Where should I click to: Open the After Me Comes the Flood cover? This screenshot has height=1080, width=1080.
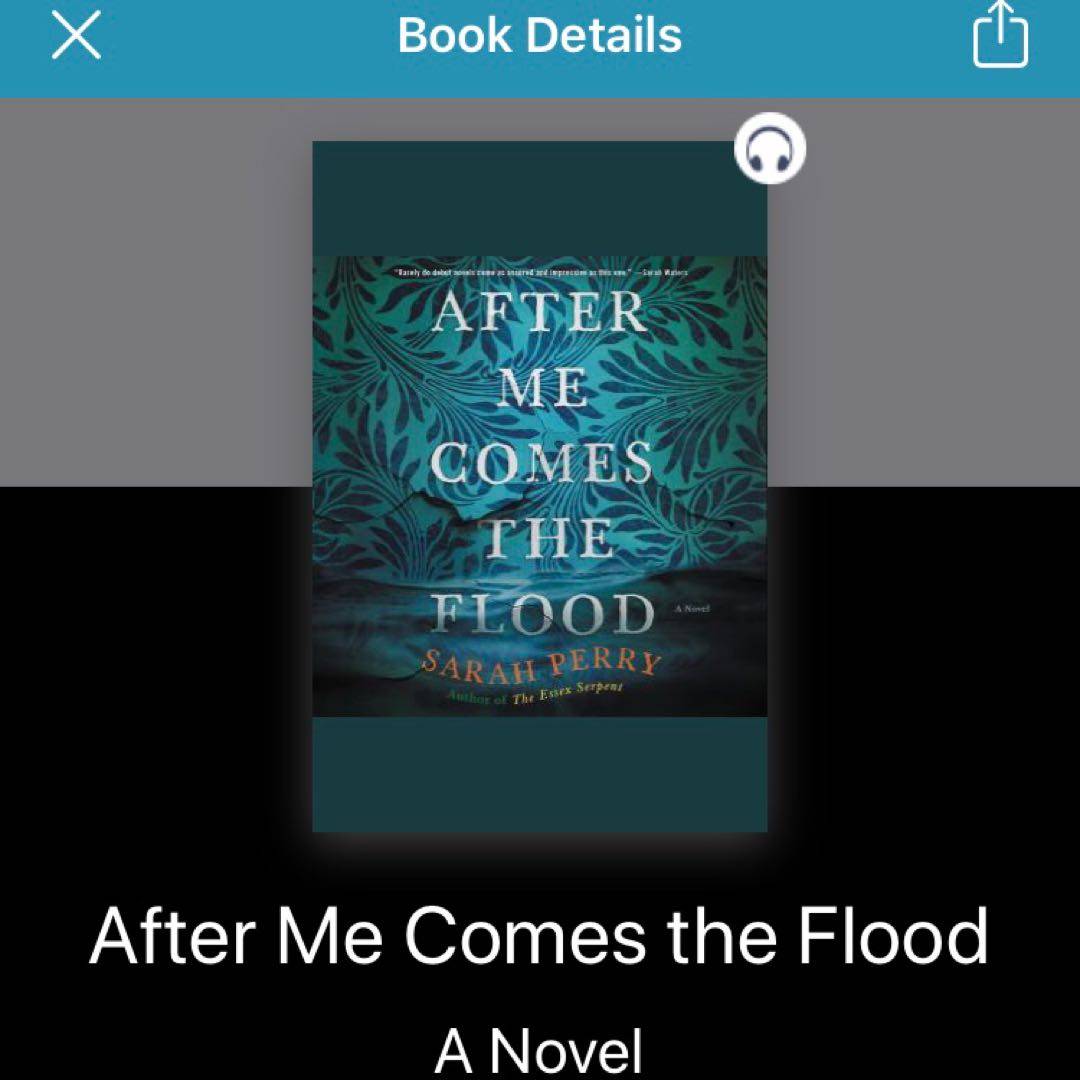pyautogui.click(x=540, y=486)
